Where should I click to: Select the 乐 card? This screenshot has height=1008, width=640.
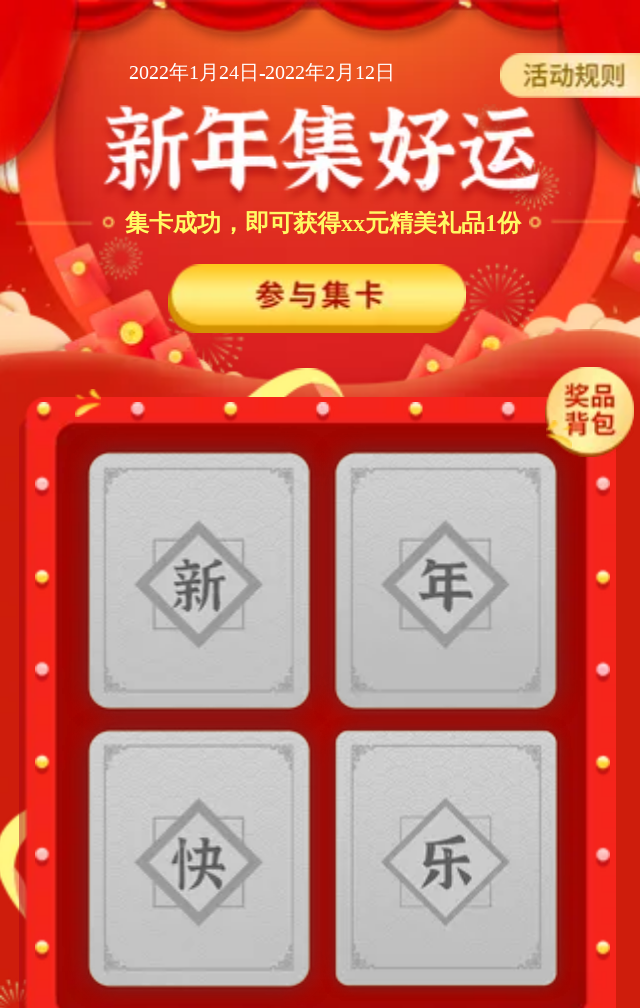pos(445,860)
